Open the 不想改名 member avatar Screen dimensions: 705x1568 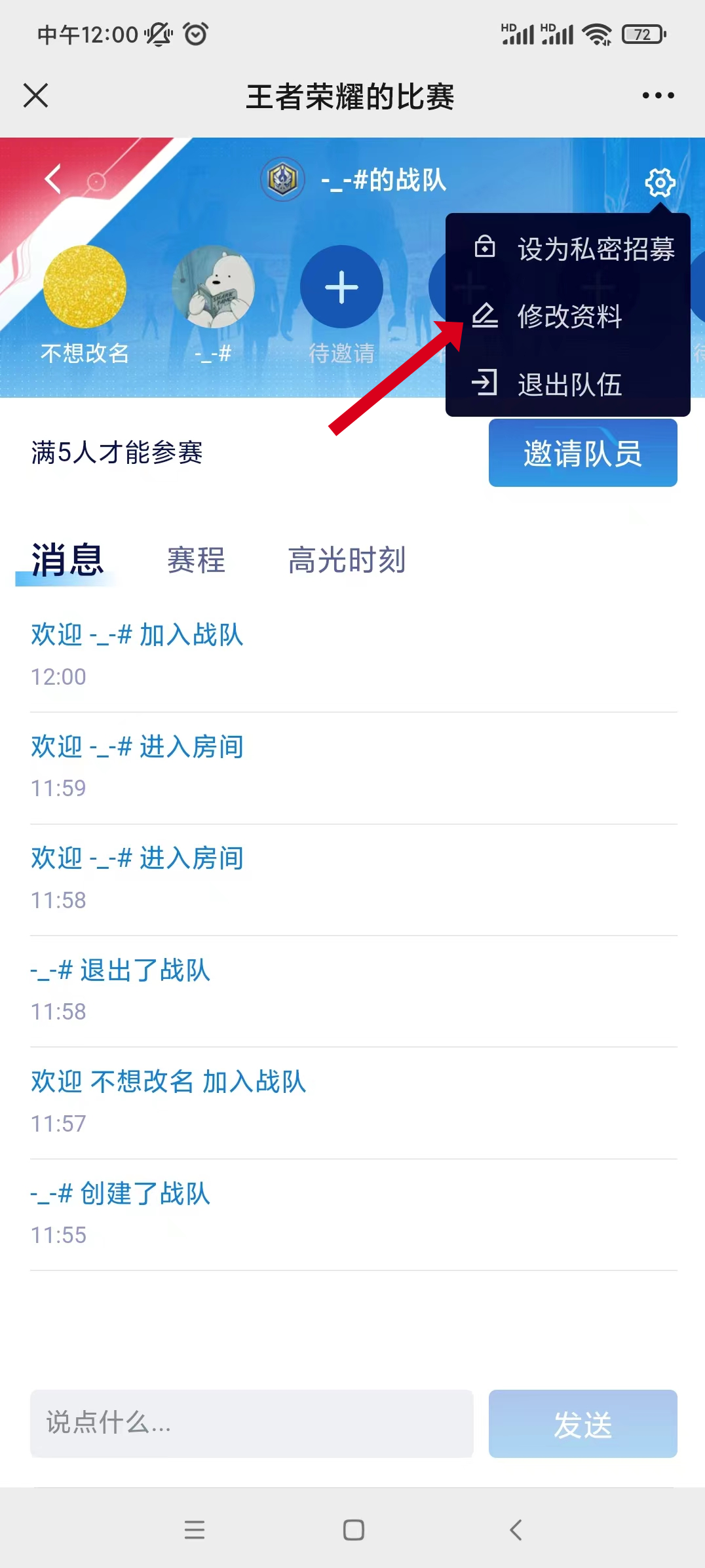[85, 287]
